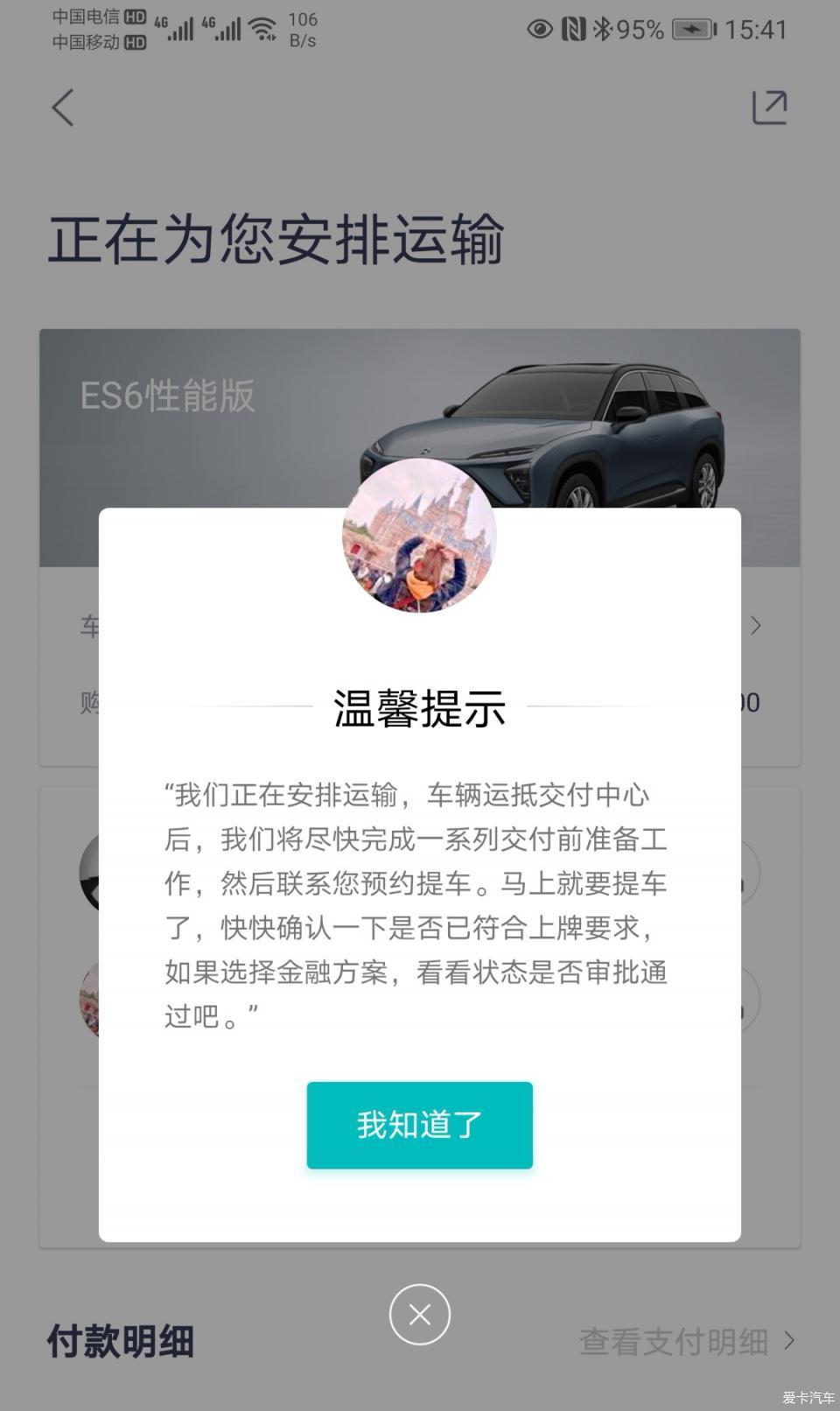
Task: Open 查看支付明细 link
Action: [x=687, y=1341]
